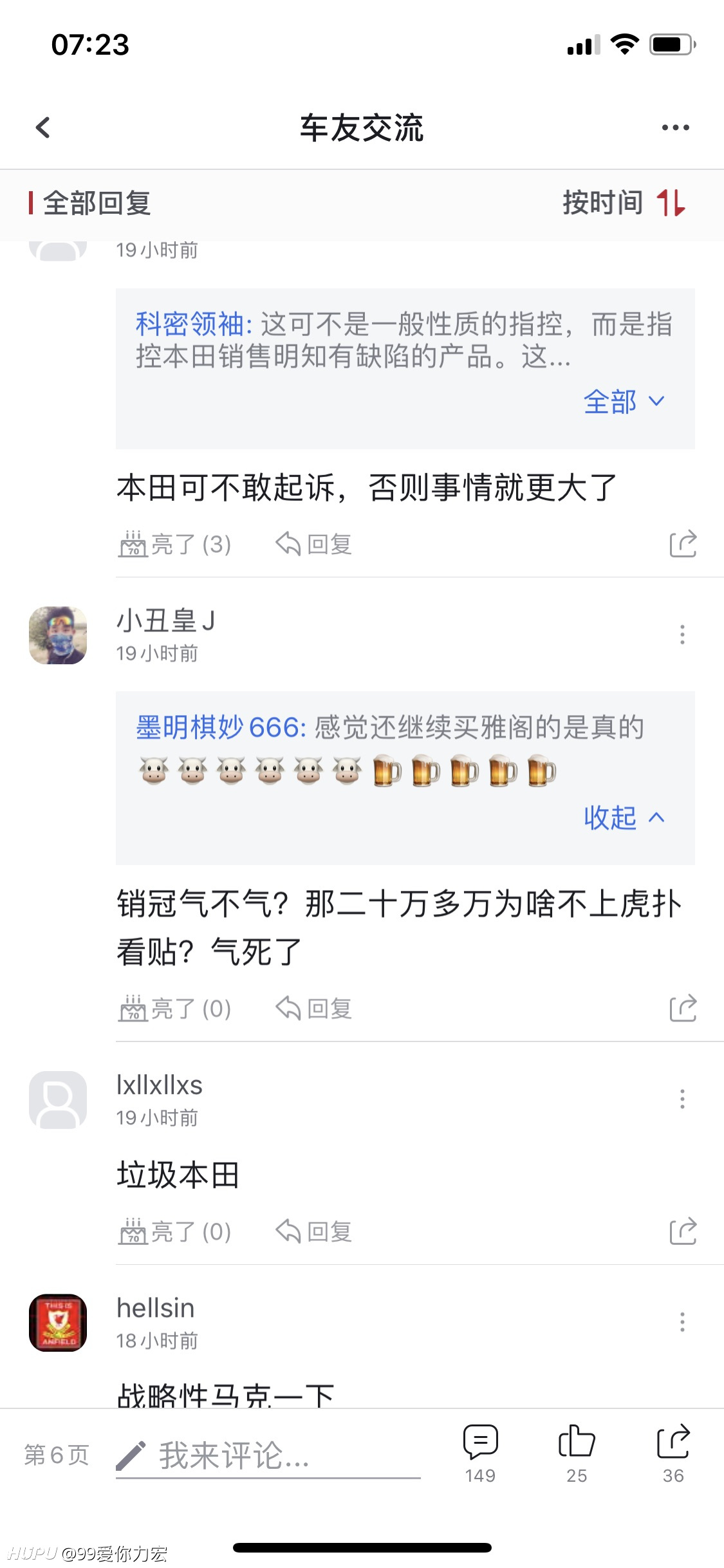The height and width of the screenshot is (1568, 724).
Task: Reply to 小丑皇J's comment
Action: [x=313, y=1008]
